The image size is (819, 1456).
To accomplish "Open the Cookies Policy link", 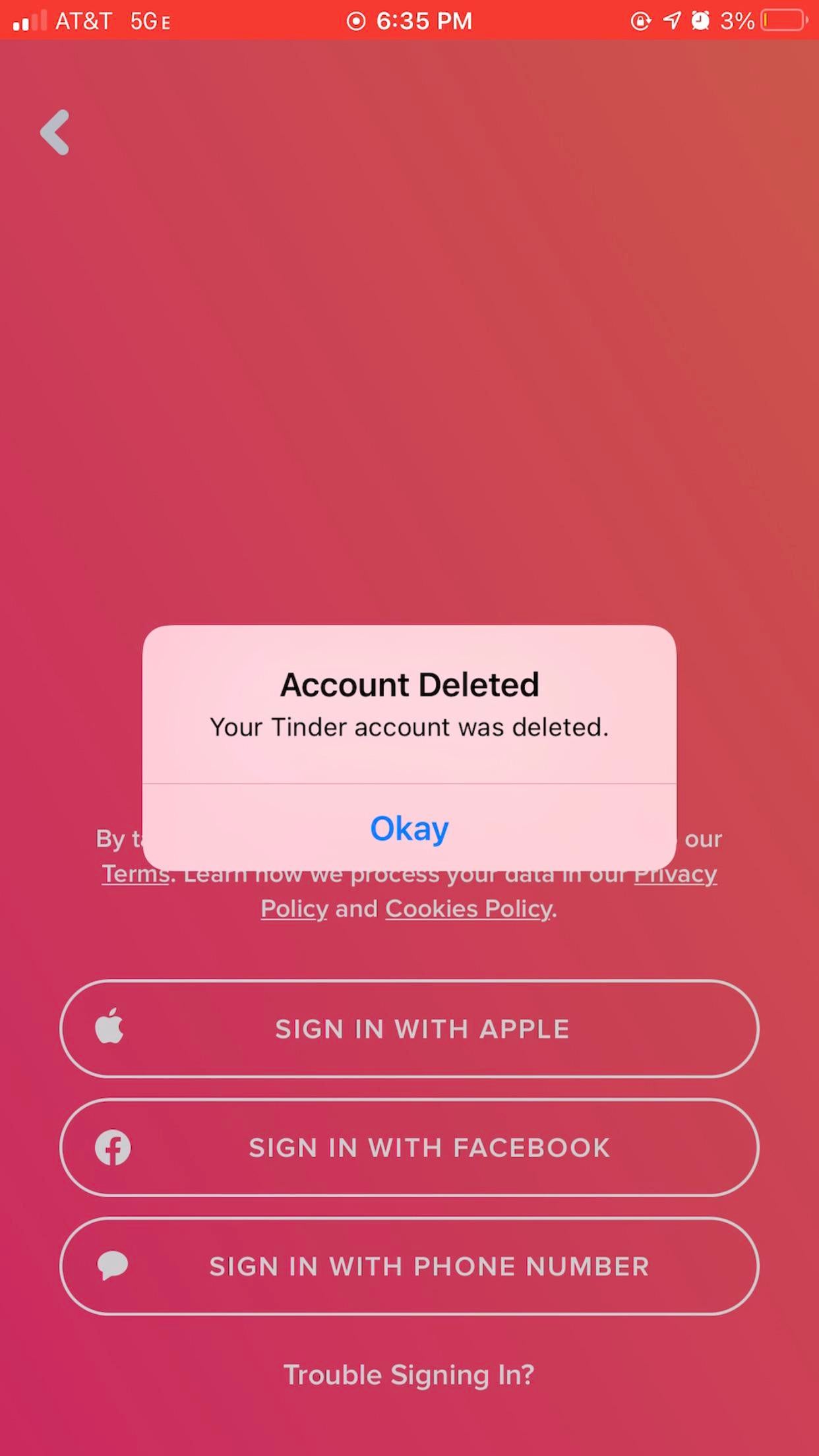I will 468,909.
